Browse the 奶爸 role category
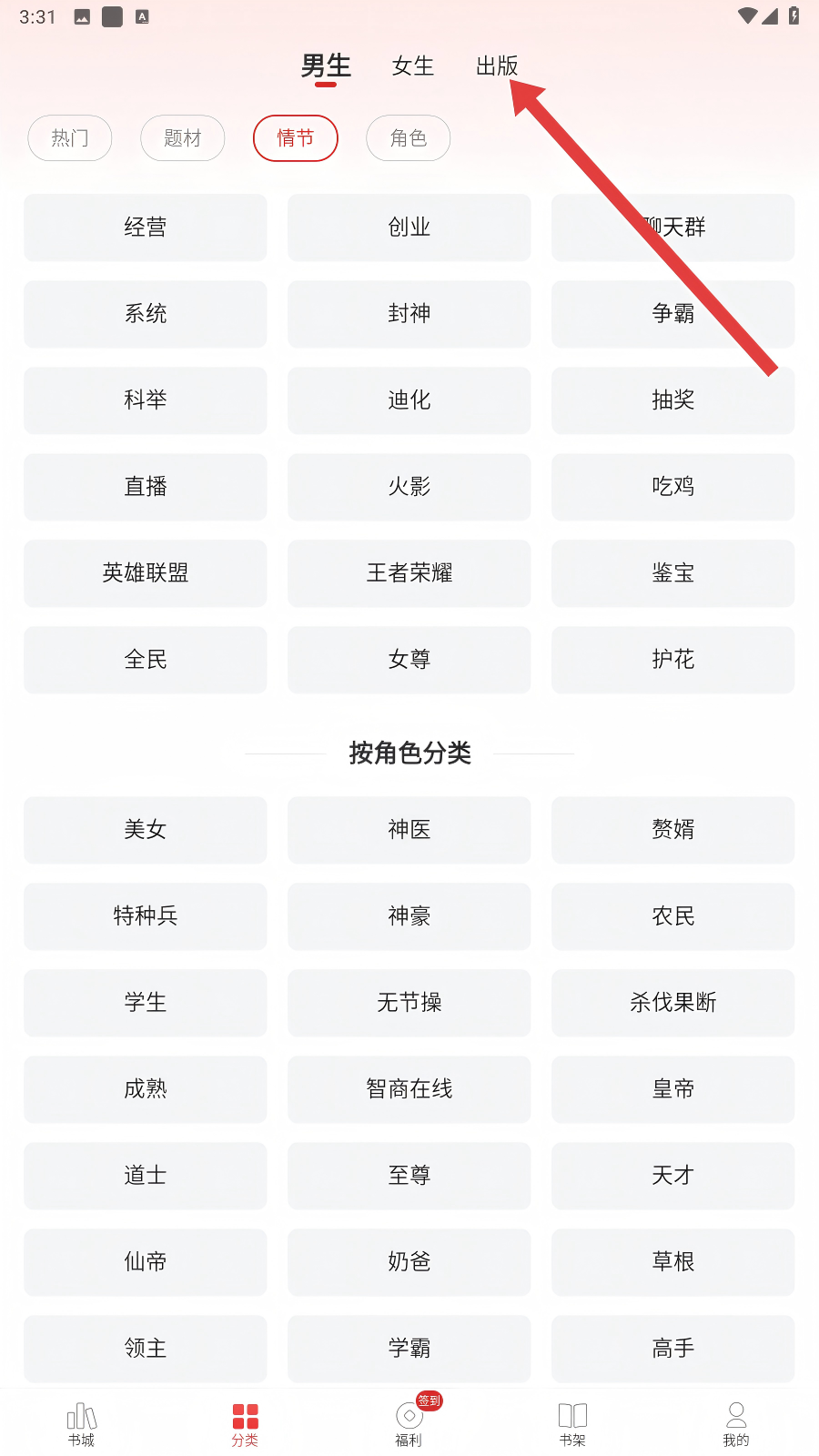The height and width of the screenshot is (1456, 819). click(x=409, y=1262)
